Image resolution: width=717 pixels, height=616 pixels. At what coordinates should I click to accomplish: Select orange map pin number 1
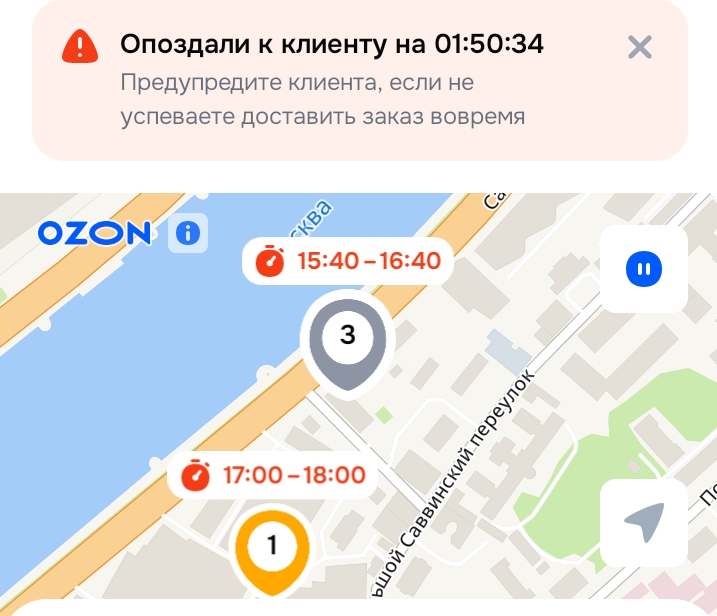(273, 552)
